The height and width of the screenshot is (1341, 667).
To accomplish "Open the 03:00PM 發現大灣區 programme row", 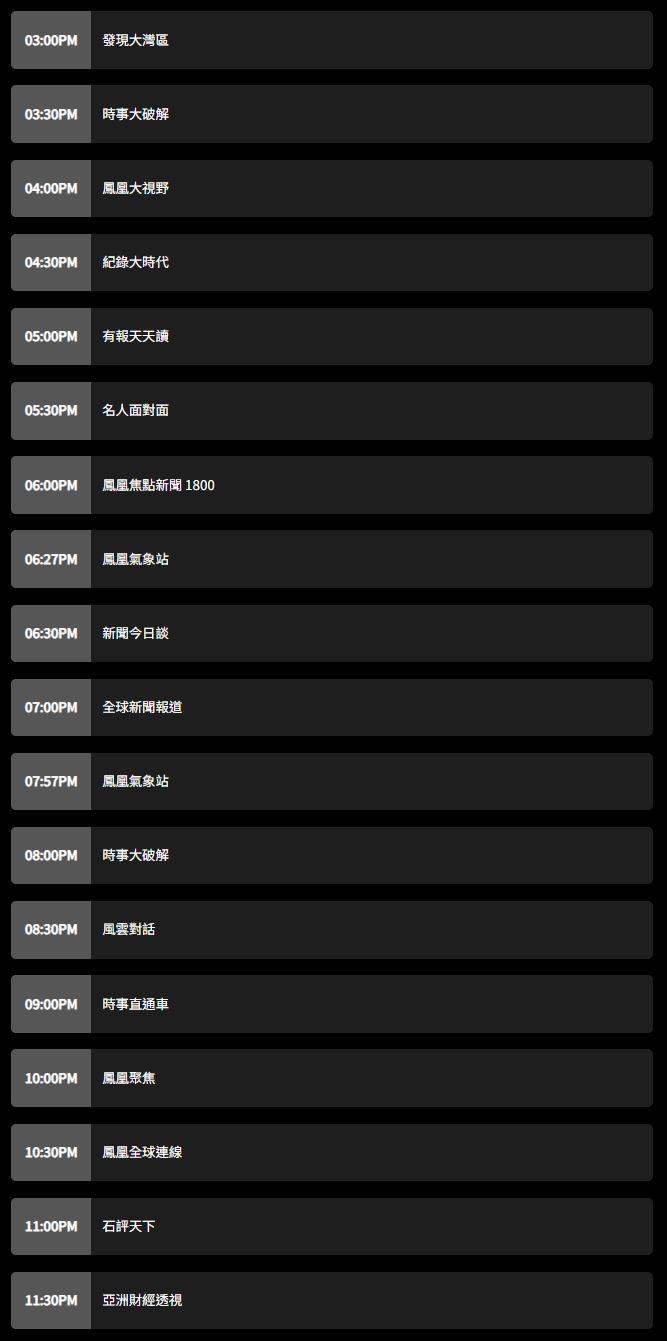I will point(135,40).
